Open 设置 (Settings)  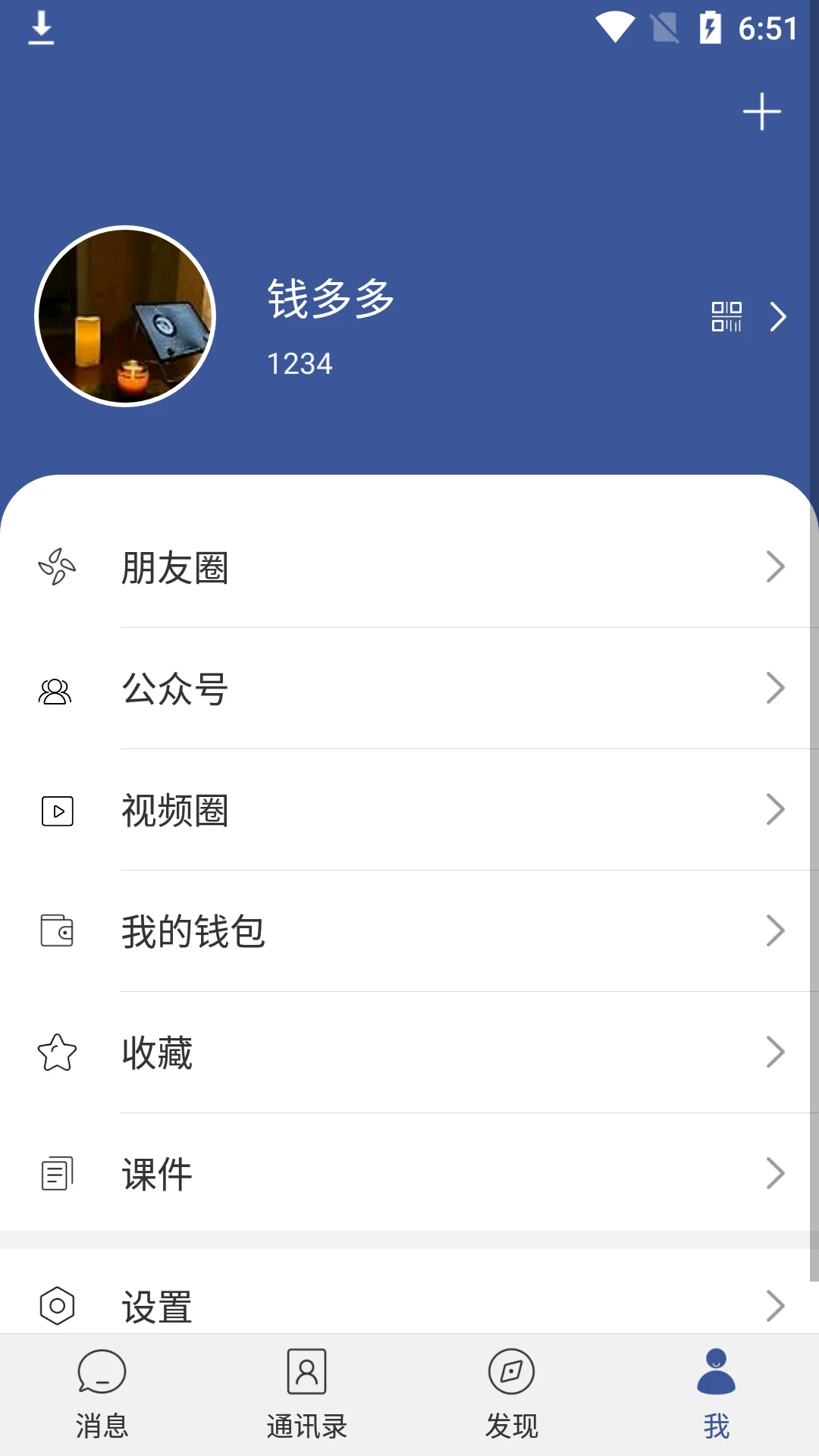(409, 1304)
